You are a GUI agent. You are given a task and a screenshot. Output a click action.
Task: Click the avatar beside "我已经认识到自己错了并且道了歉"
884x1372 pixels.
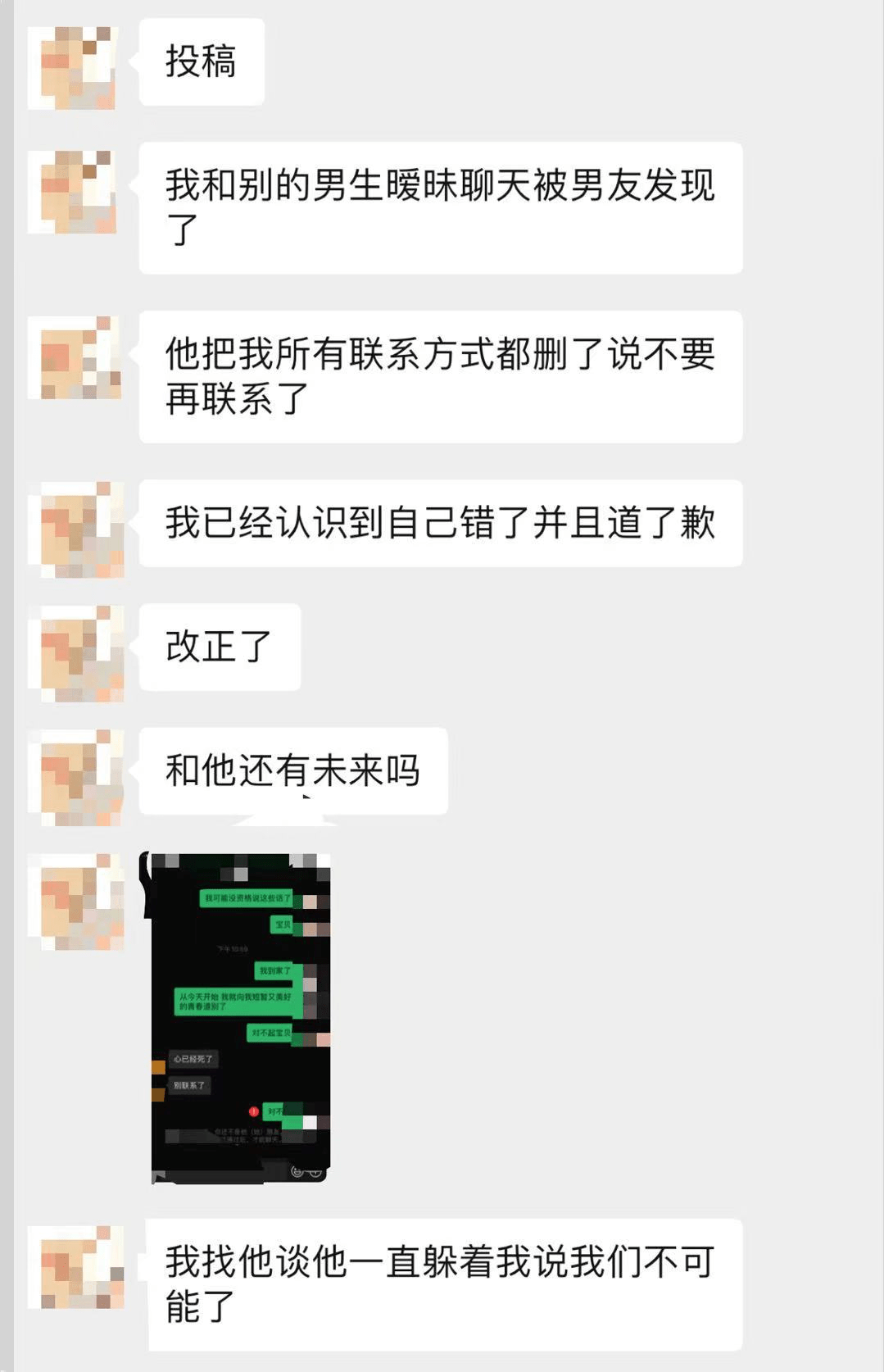[78, 525]
